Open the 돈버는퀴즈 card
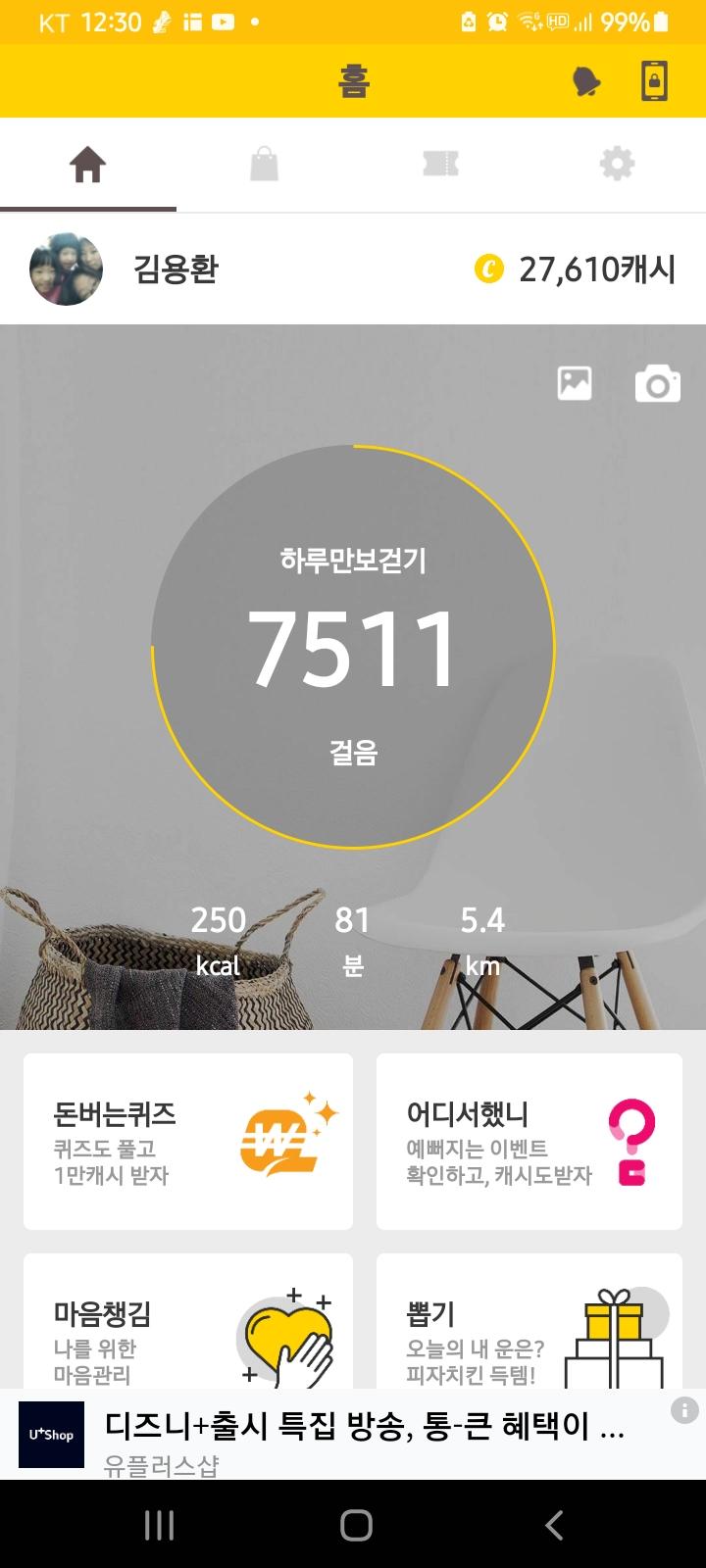The image size is (706, 1568). coord(188,1142)
